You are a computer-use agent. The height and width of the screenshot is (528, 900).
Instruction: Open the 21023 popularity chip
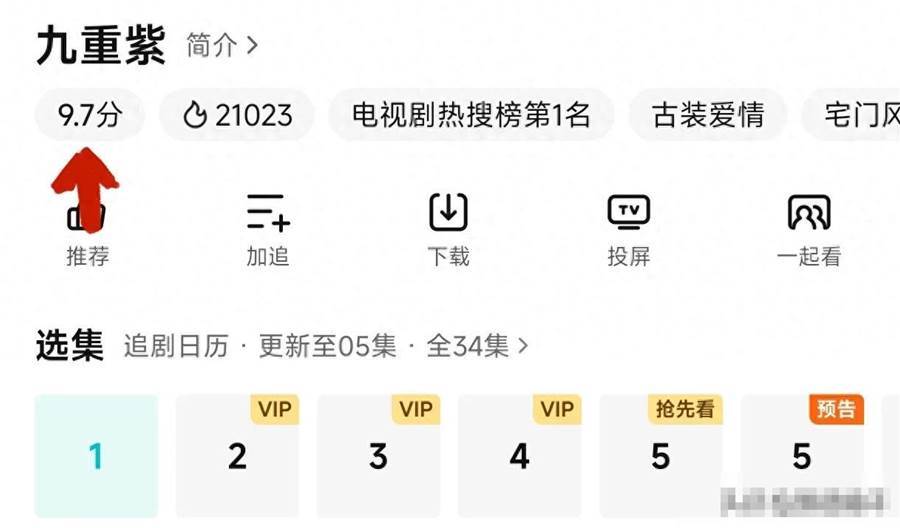(238, 115)
